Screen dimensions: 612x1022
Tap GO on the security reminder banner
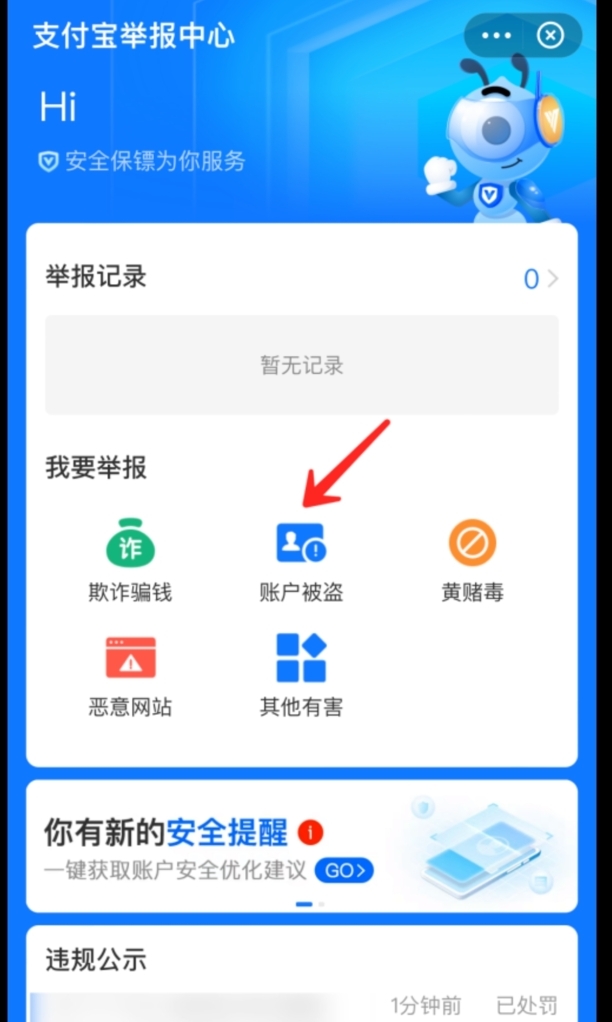pyautogui.click(x=345, y=870)
